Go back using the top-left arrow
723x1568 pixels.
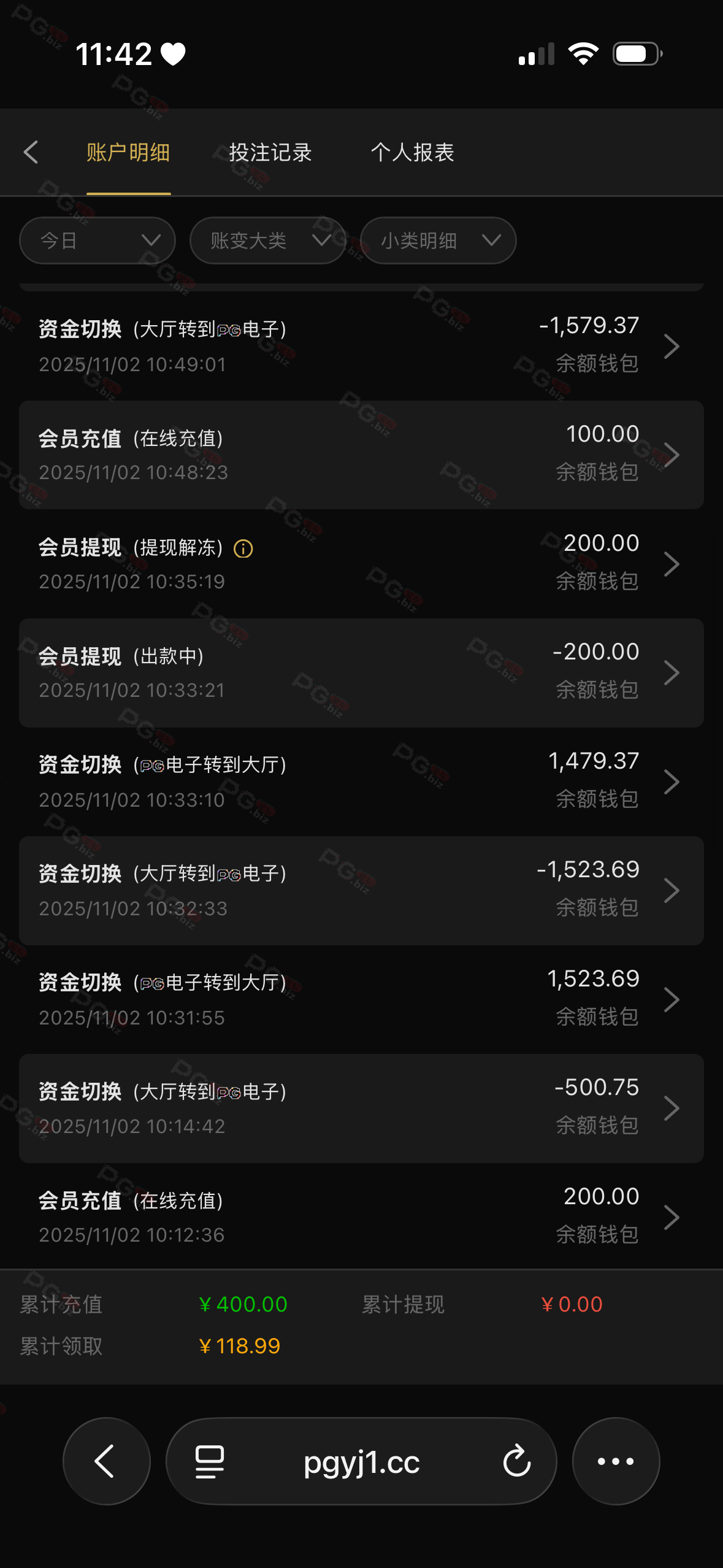point(31,152)
